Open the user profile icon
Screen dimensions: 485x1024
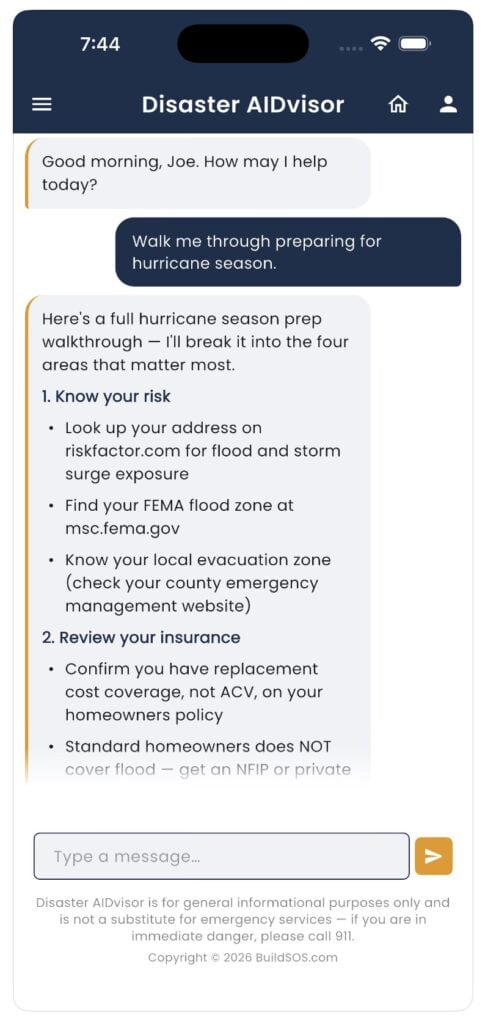coord(448,104)
